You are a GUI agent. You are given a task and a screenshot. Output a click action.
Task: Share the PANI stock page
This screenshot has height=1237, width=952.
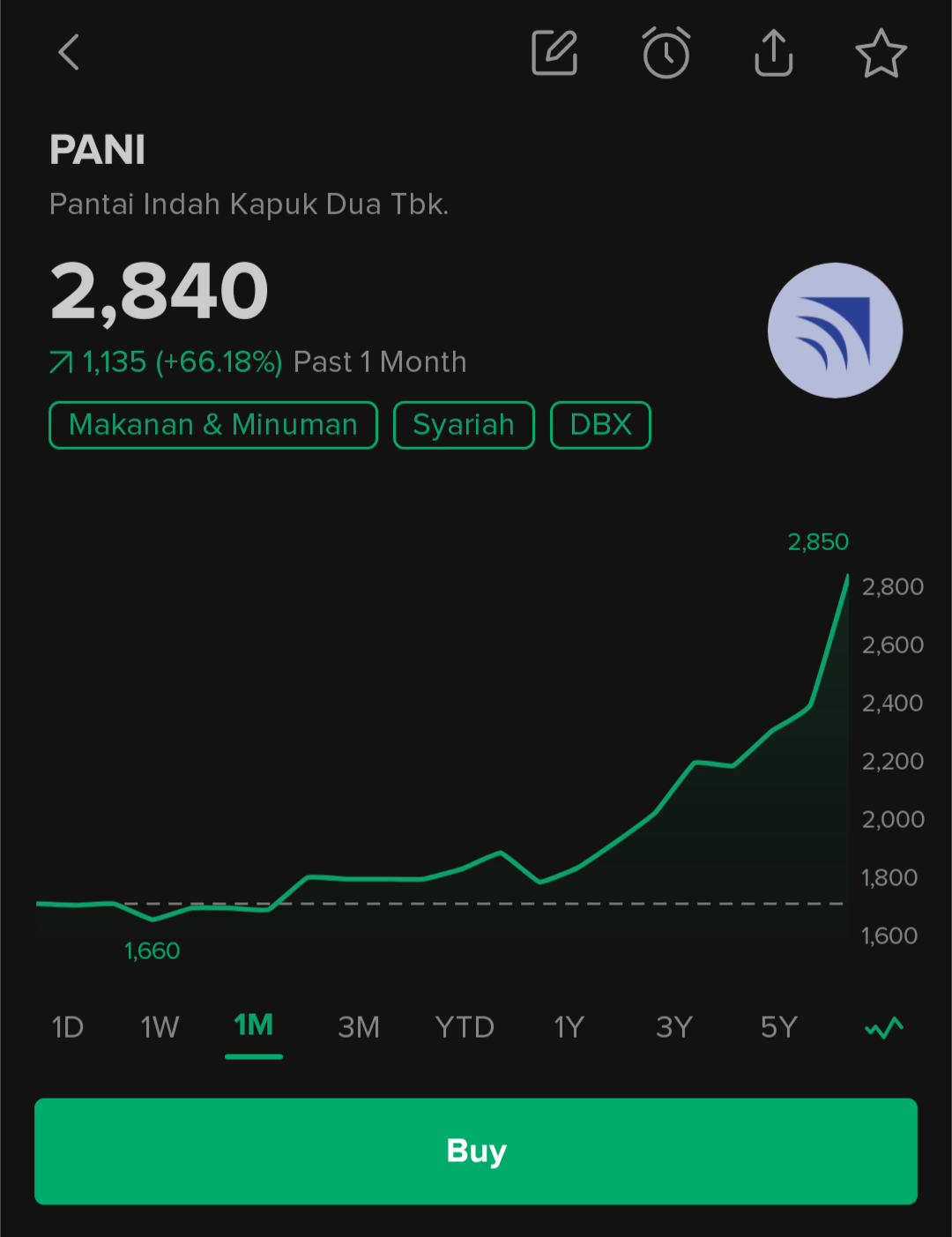click(773, 53)
